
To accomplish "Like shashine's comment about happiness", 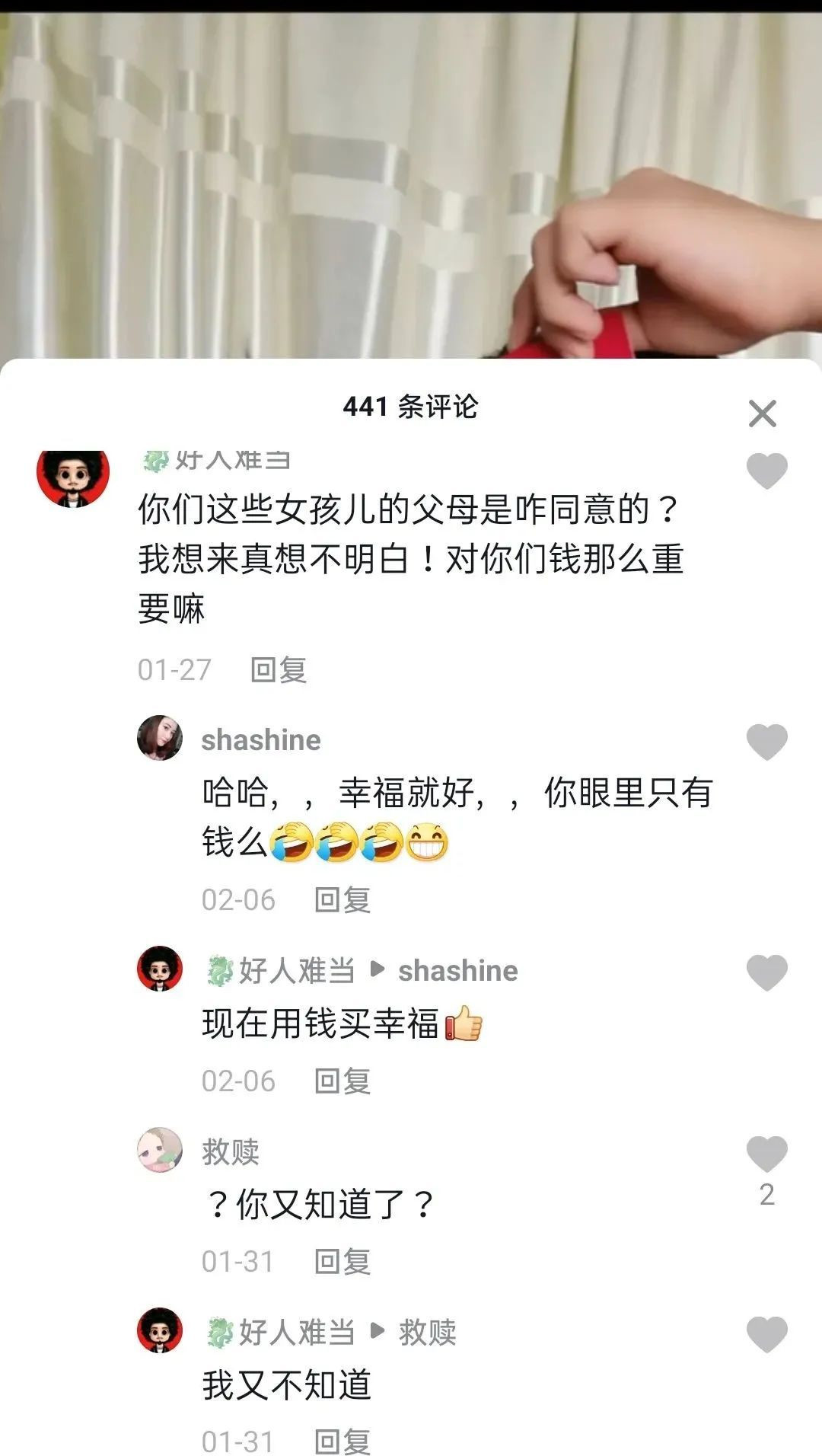I will click(766, 742).
